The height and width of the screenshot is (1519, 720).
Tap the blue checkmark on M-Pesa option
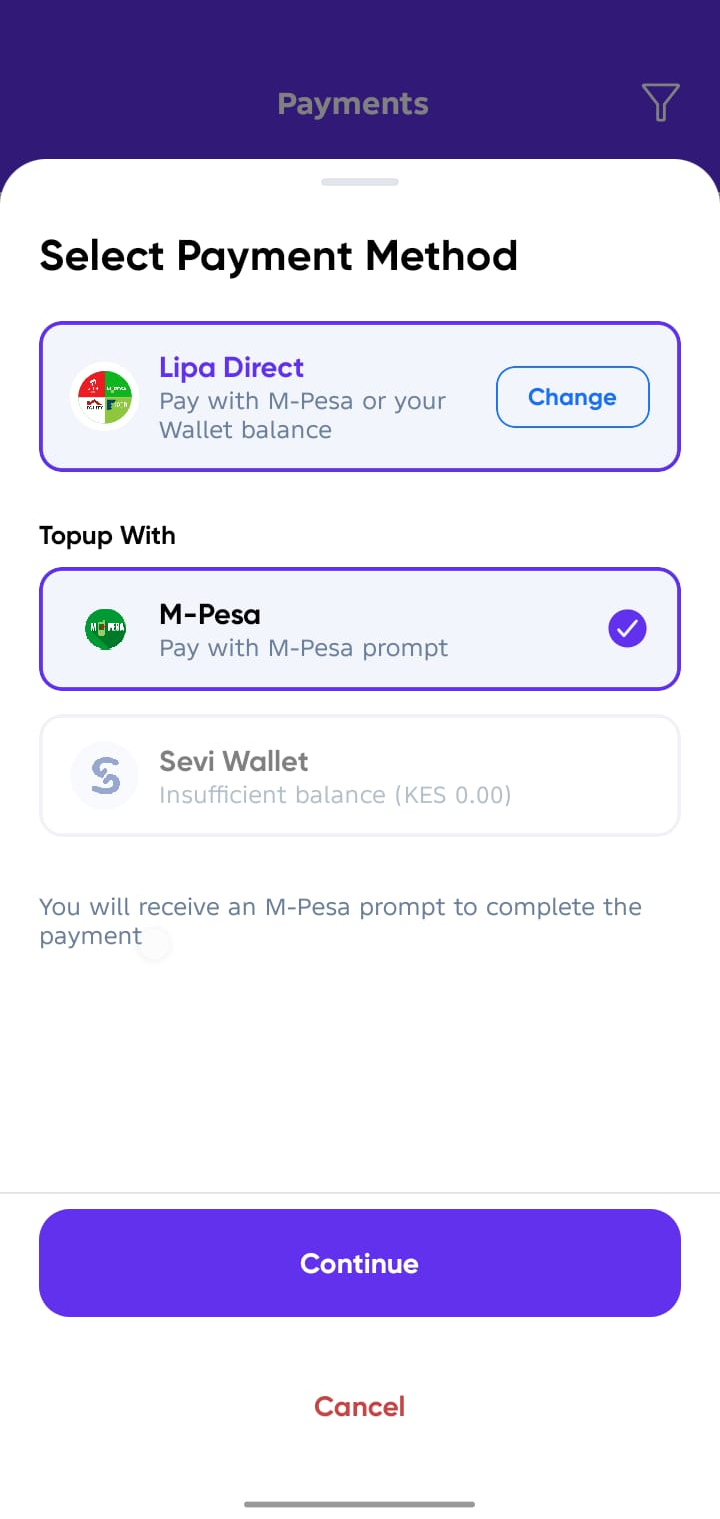pos(627,629)
